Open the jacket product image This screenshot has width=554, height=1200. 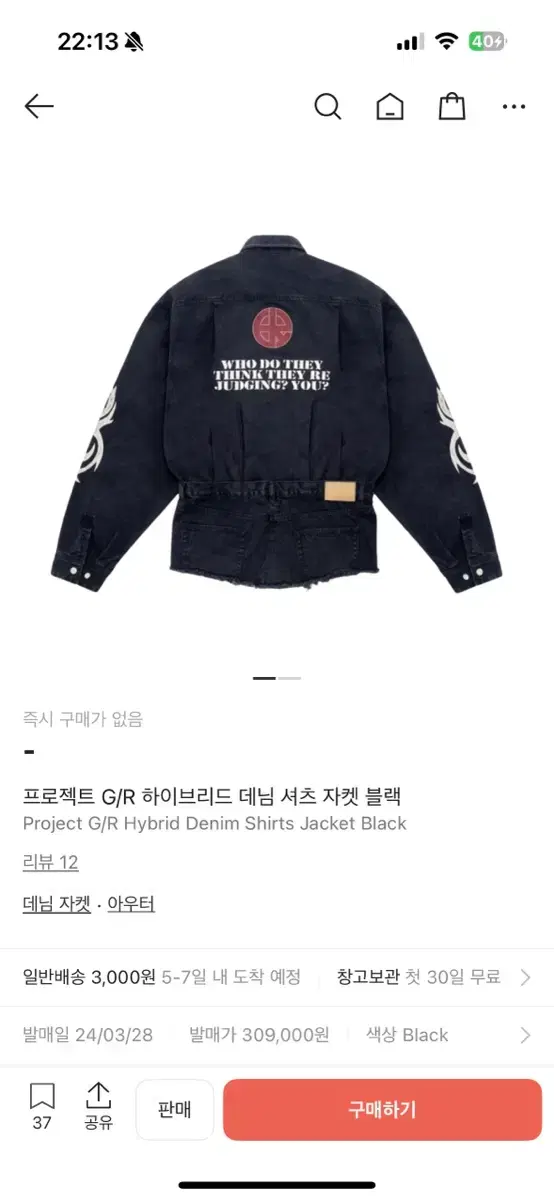277,413
